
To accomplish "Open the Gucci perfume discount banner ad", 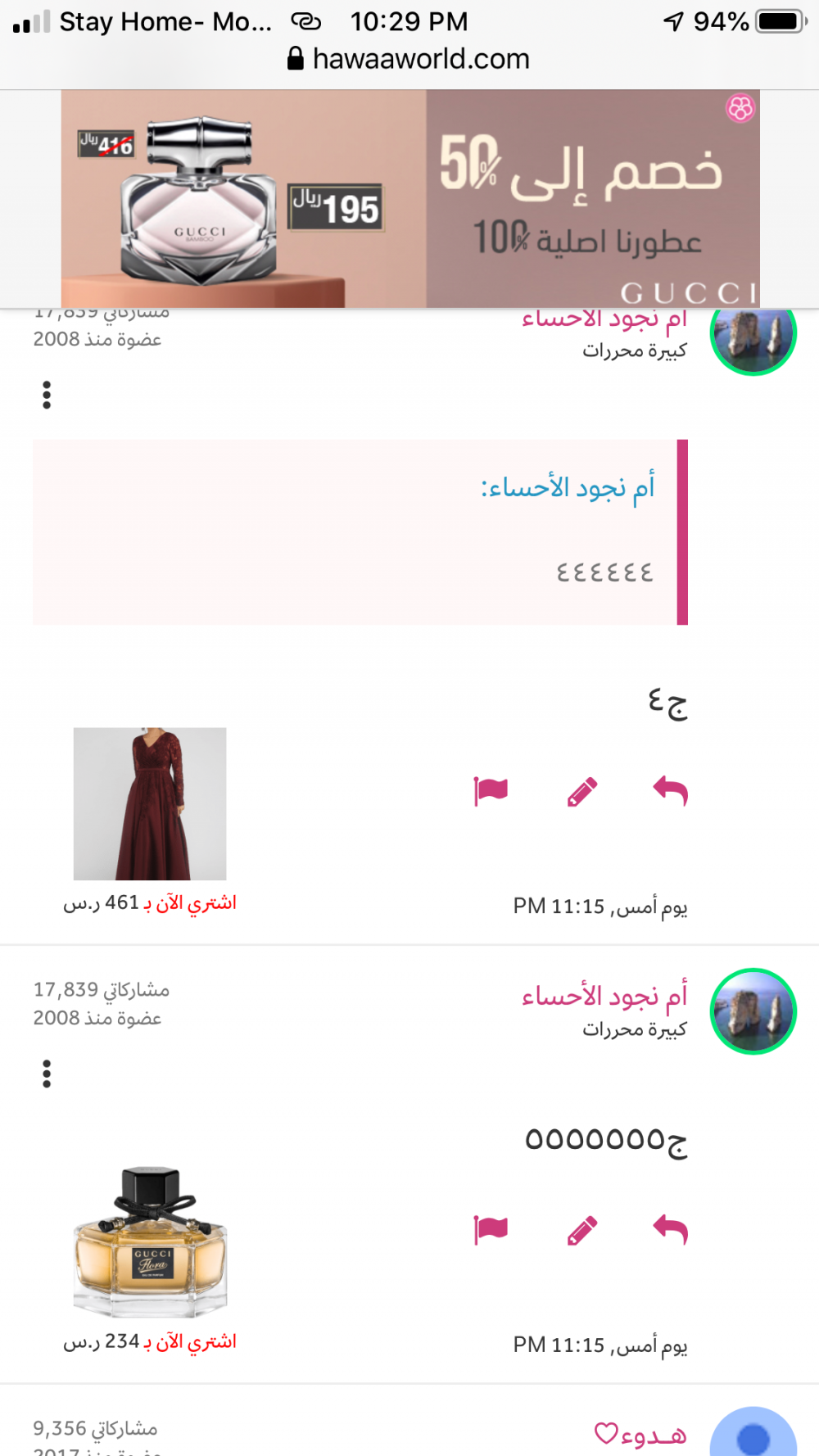I will click(x=409, y=199).
